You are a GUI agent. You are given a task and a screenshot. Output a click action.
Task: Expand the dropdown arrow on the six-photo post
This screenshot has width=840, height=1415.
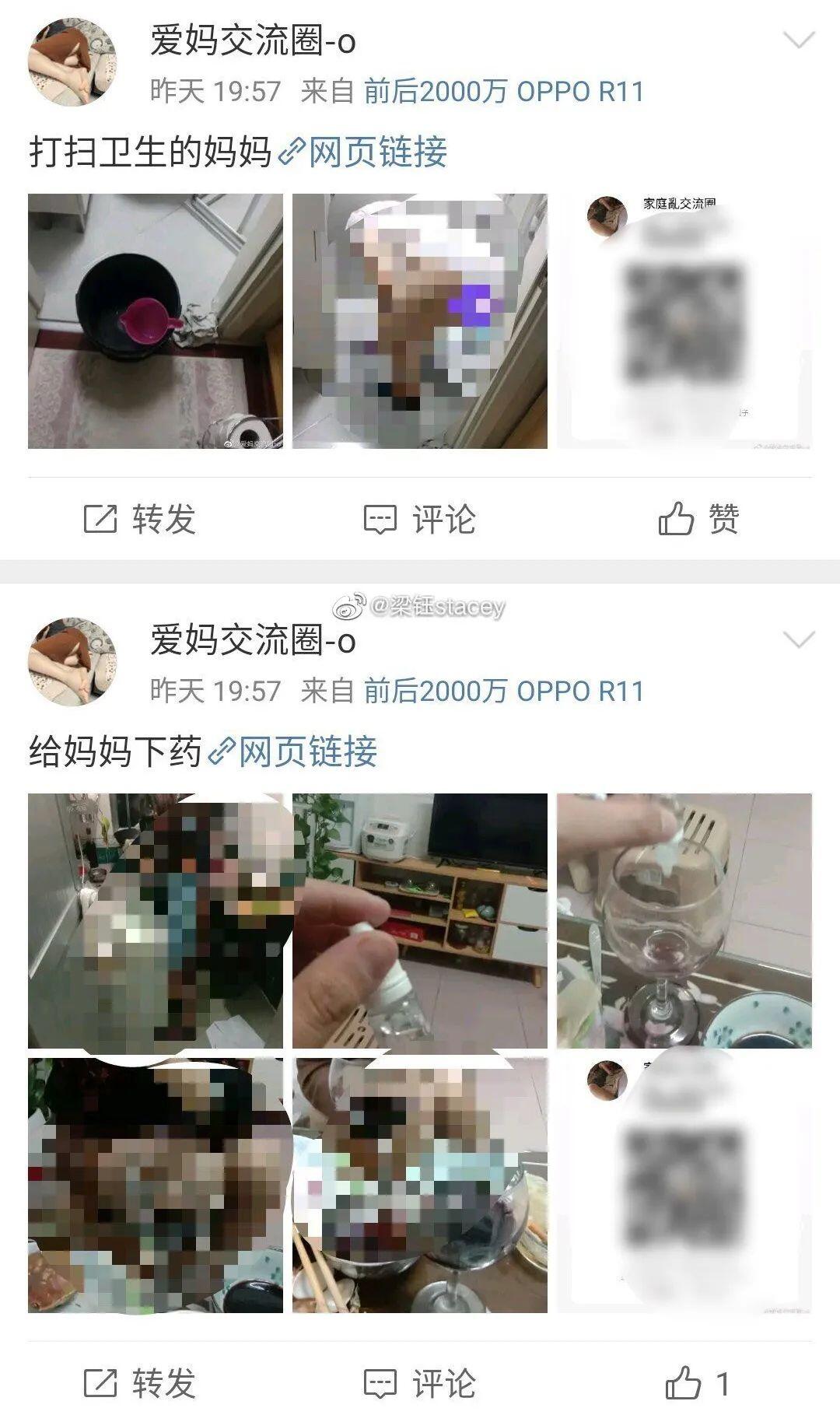click(x=799, y=639)
